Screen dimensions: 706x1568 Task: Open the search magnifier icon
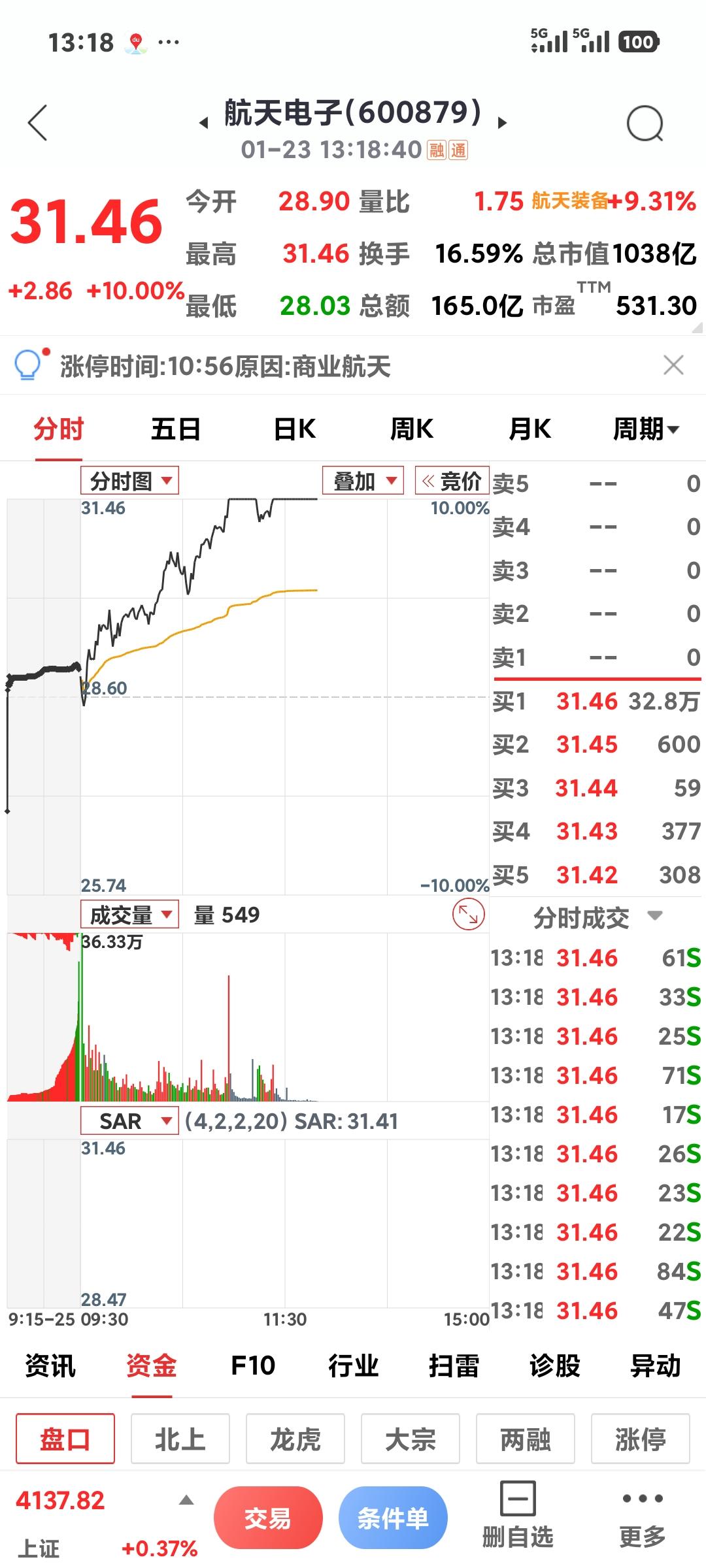click(x=644, y=122)
